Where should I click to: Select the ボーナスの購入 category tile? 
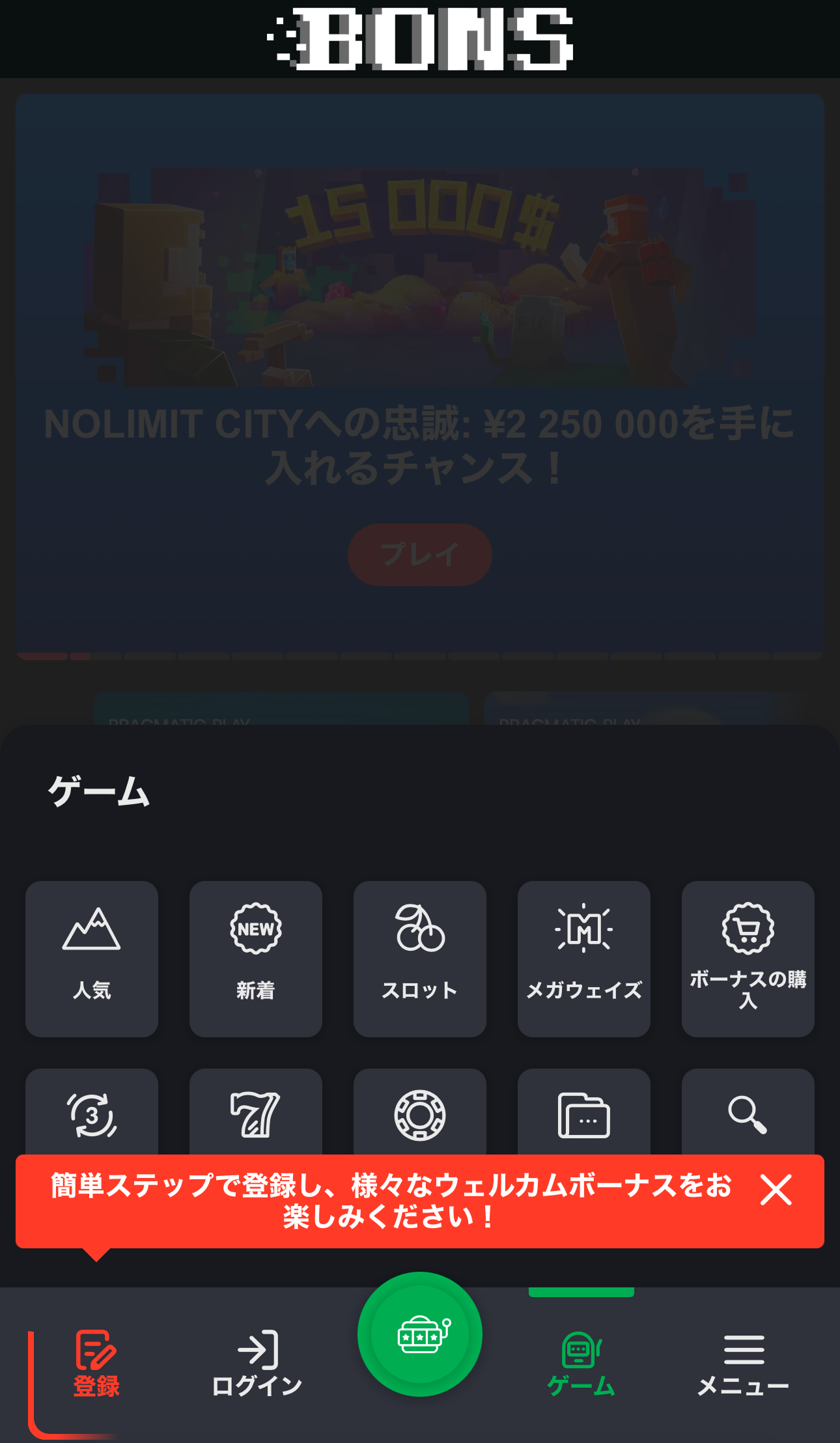point(748,958)
